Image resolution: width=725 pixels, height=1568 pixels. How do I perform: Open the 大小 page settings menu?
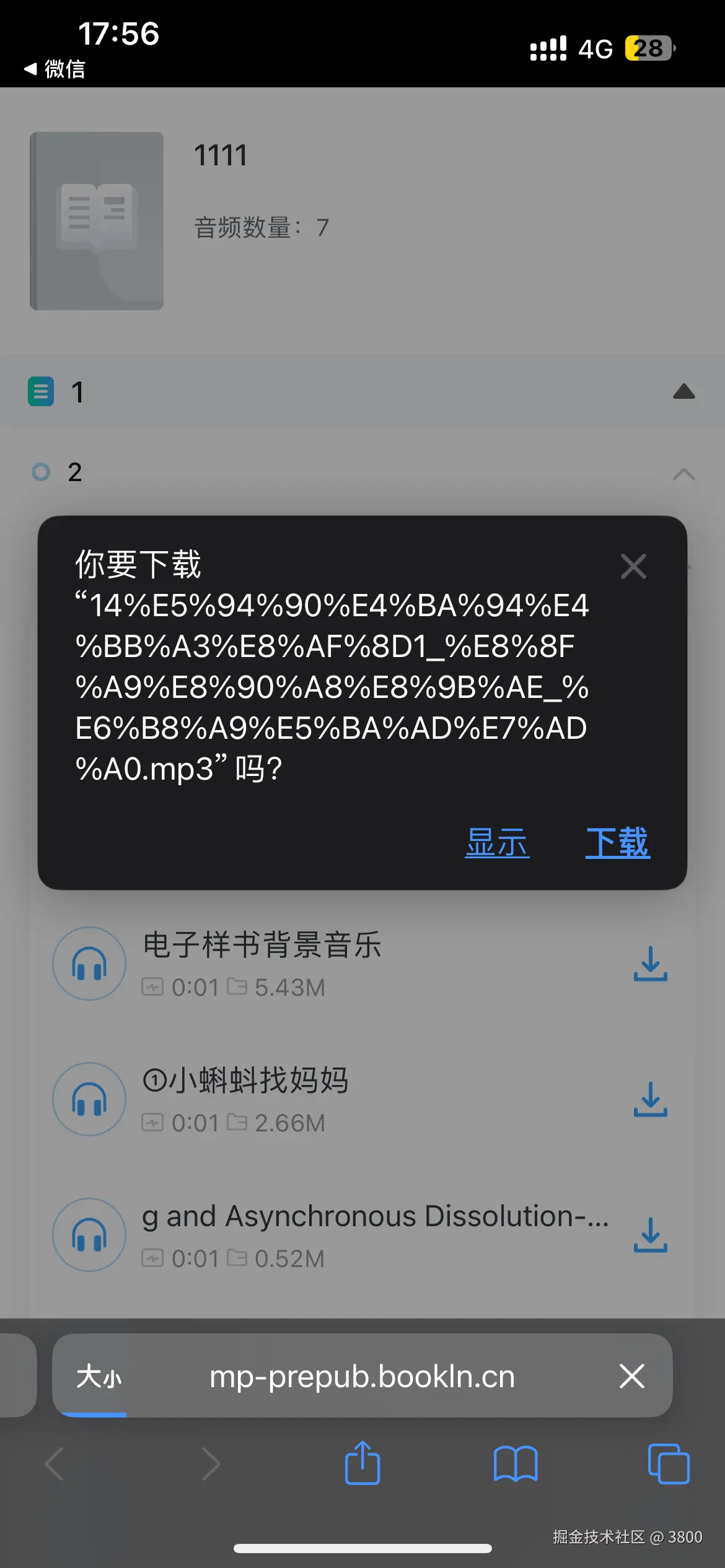tap(99, 1377)
